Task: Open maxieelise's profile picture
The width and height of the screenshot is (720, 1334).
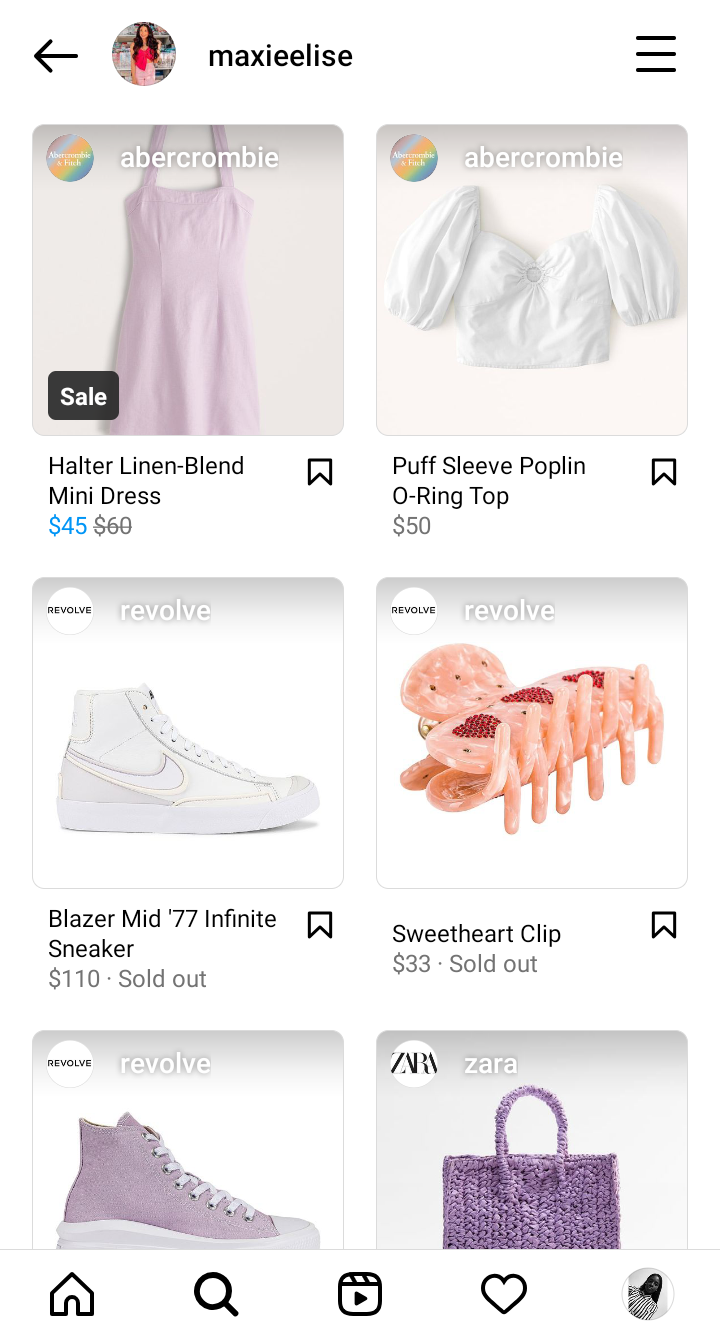Action: coord(144,54)
